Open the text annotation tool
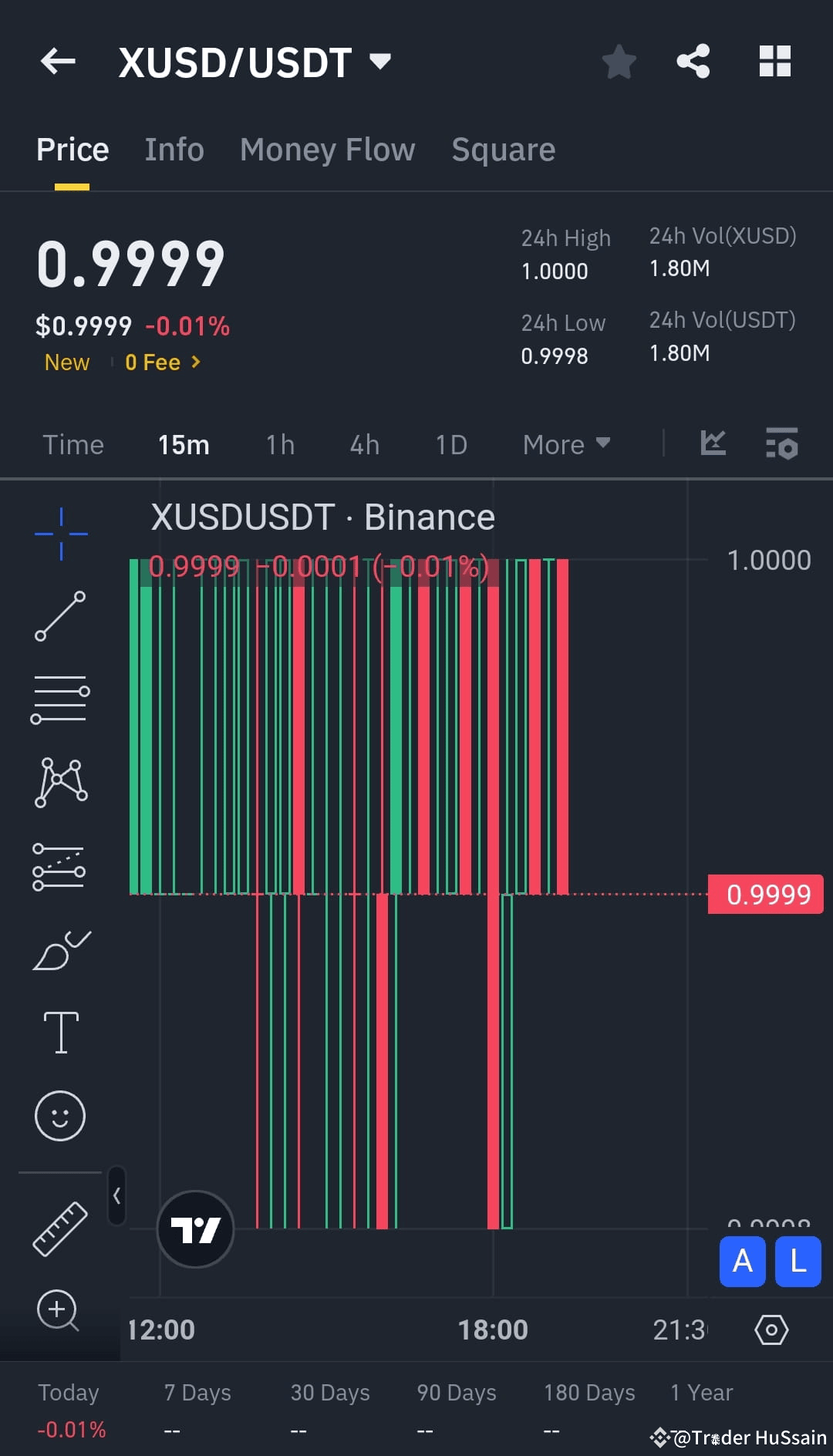Image resolution: width=833 pixels, height=1456 pixels. 61,1032
